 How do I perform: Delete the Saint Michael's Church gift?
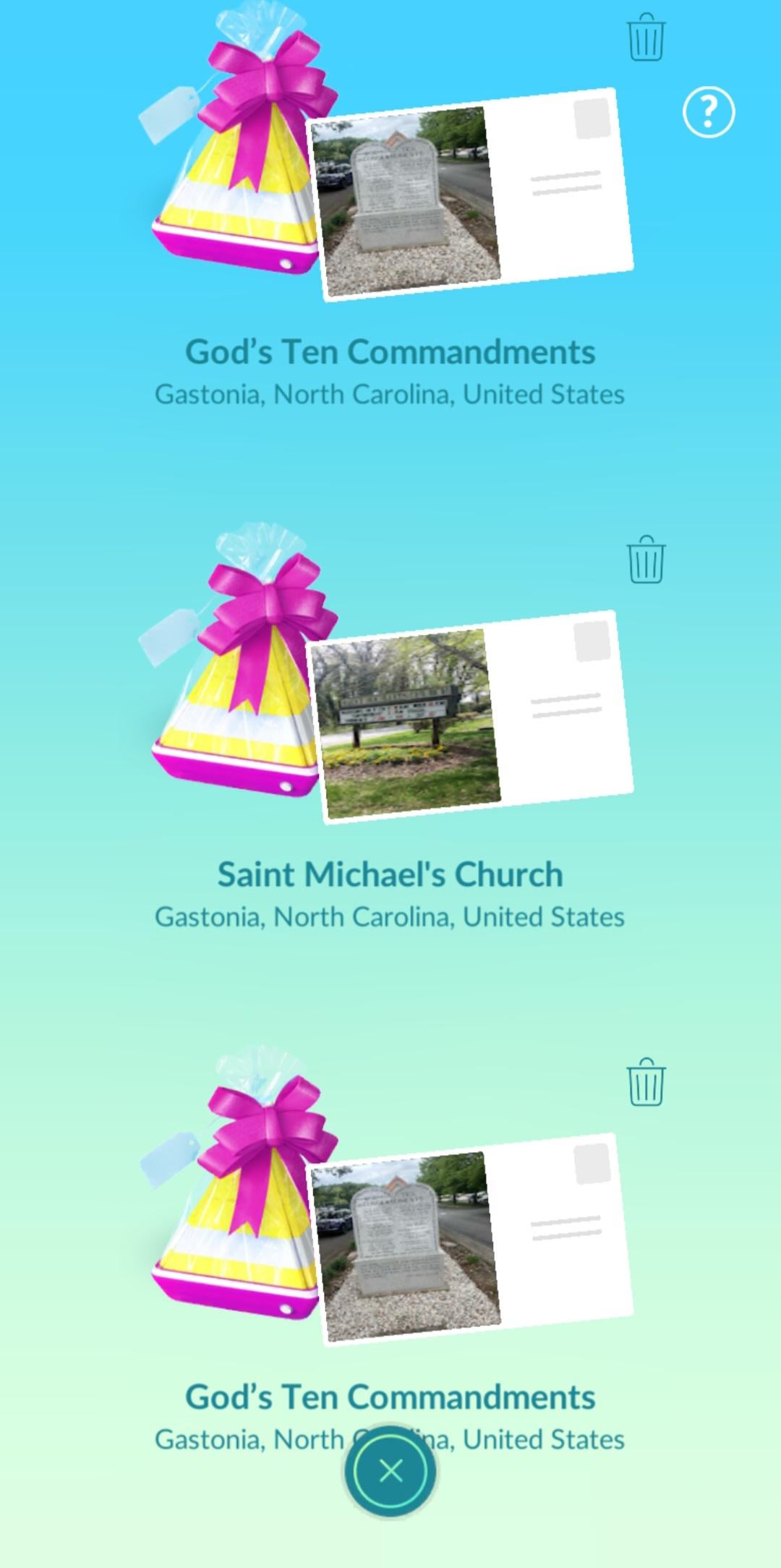click(646, 560)
